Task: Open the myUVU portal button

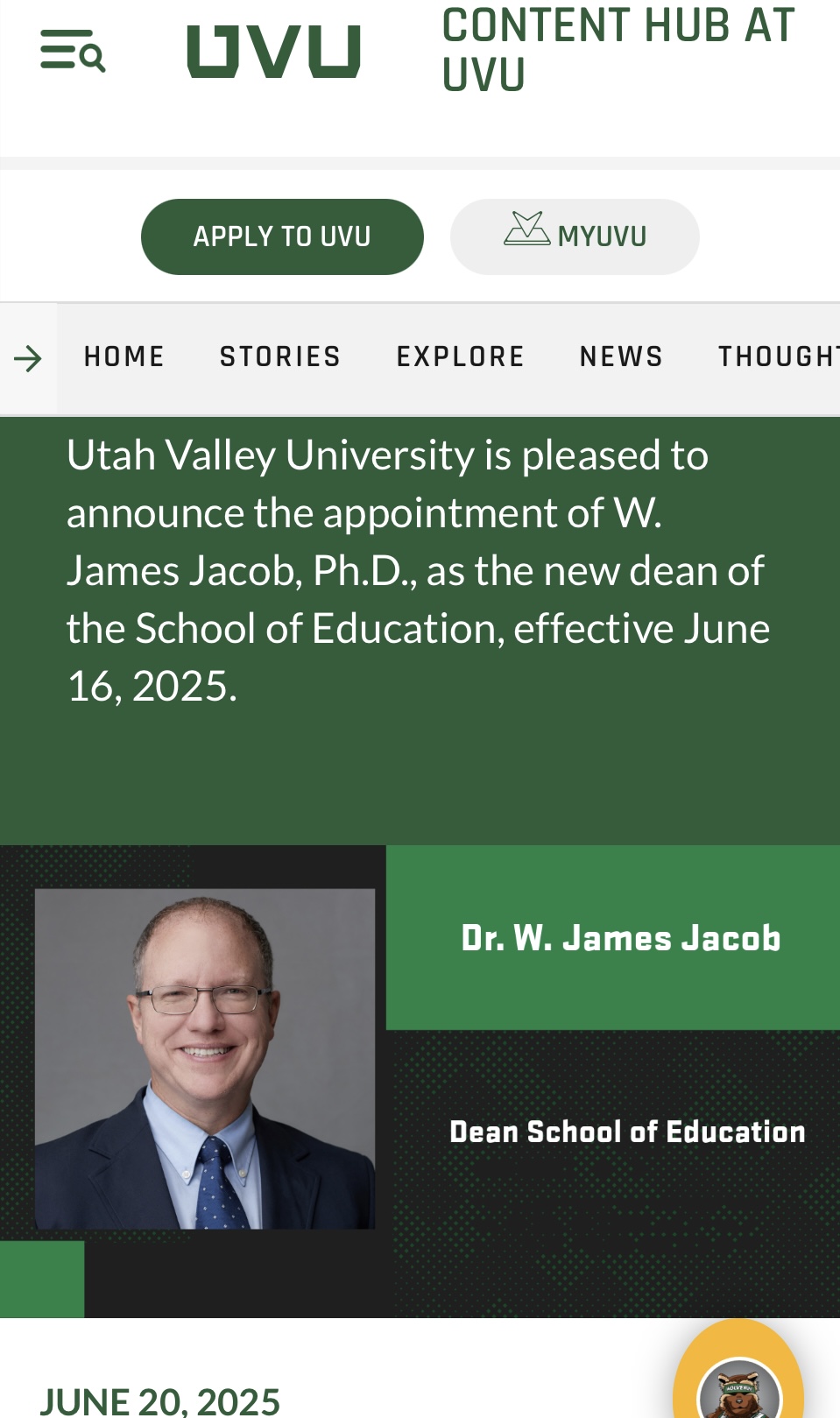Action: tap(575, 236)
